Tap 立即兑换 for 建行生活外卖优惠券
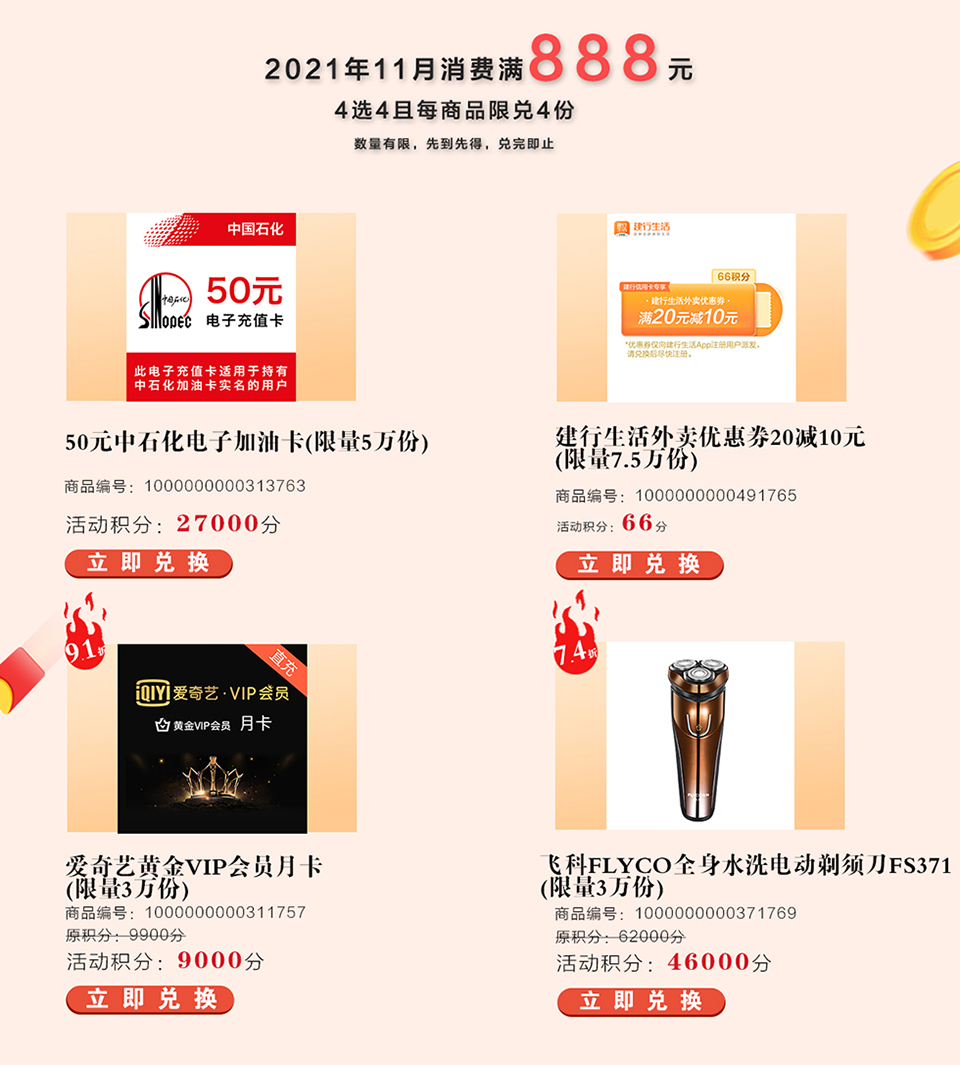Screen dimensions: 960x1065 coord(639,565)
